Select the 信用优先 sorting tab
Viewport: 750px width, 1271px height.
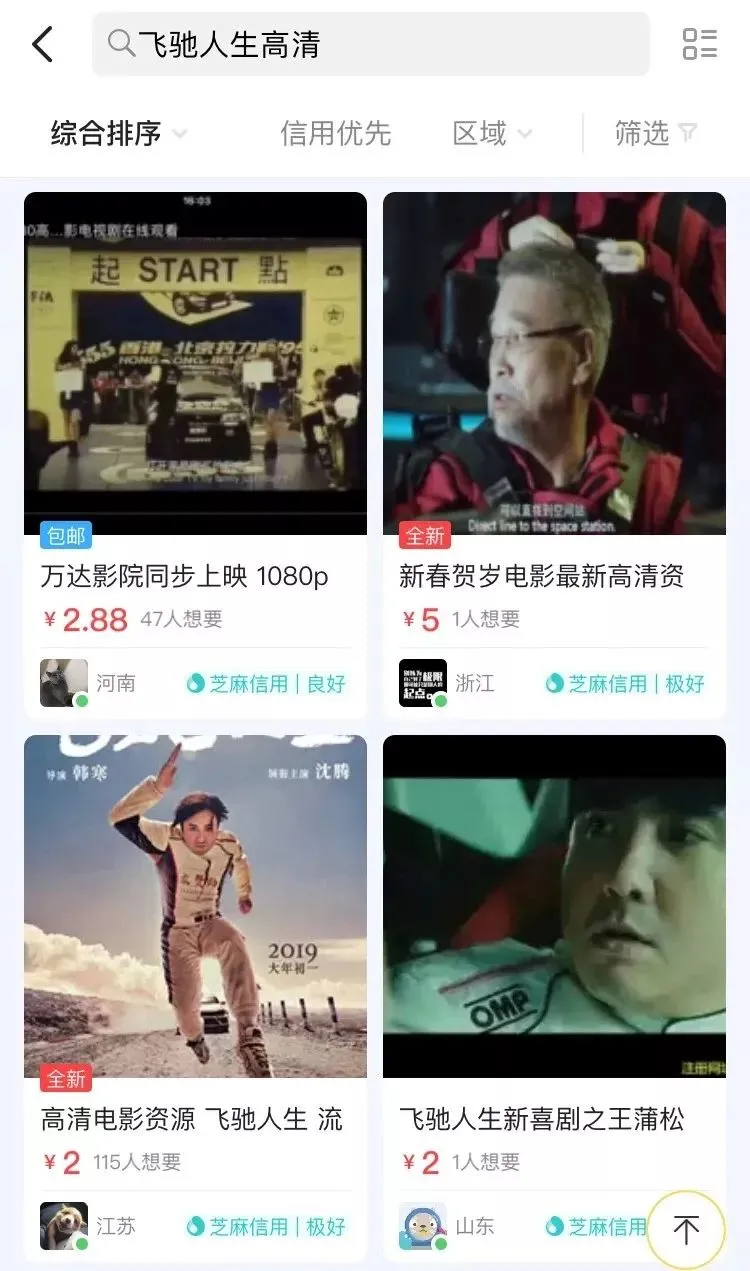(335, 133)
